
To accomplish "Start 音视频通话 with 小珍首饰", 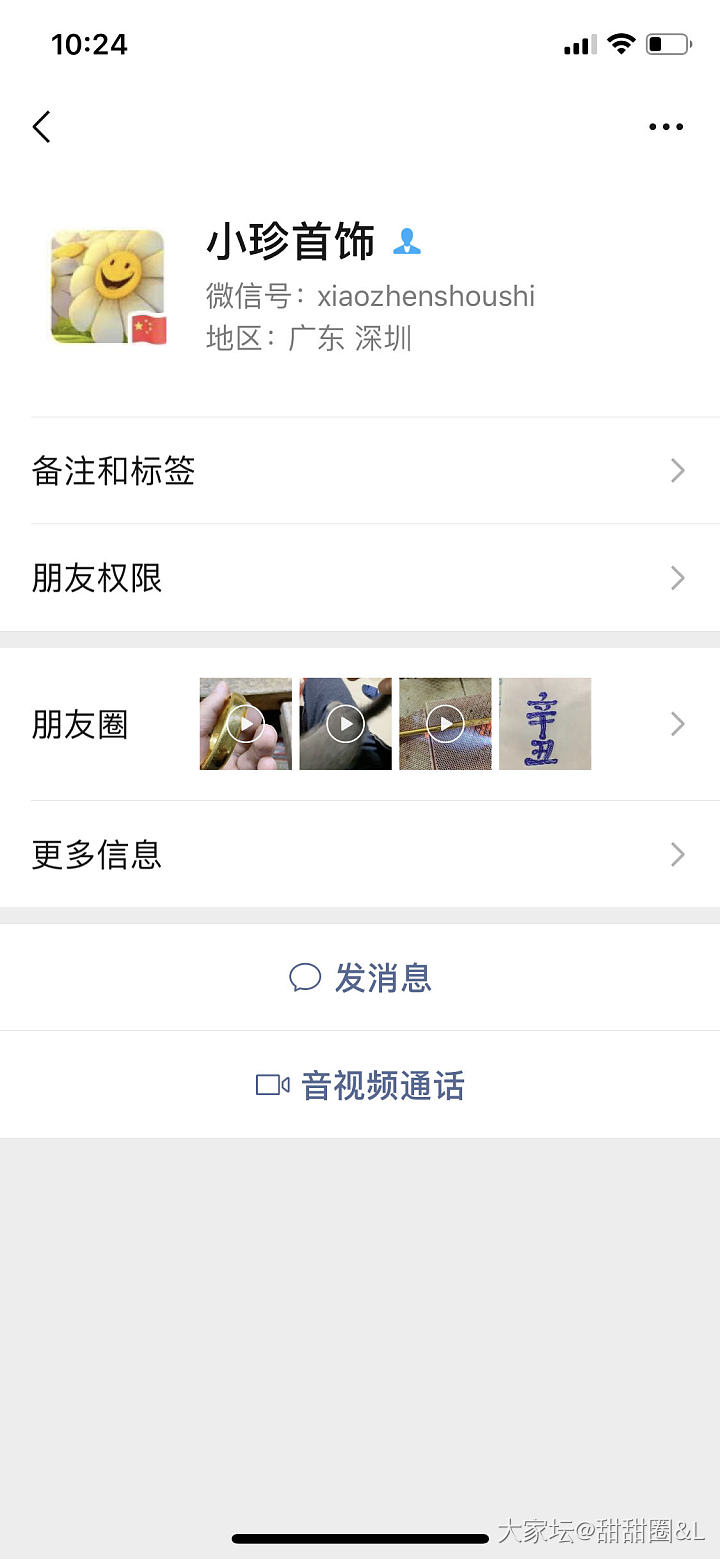I will pyautogui.click(x=360, y=1085).
